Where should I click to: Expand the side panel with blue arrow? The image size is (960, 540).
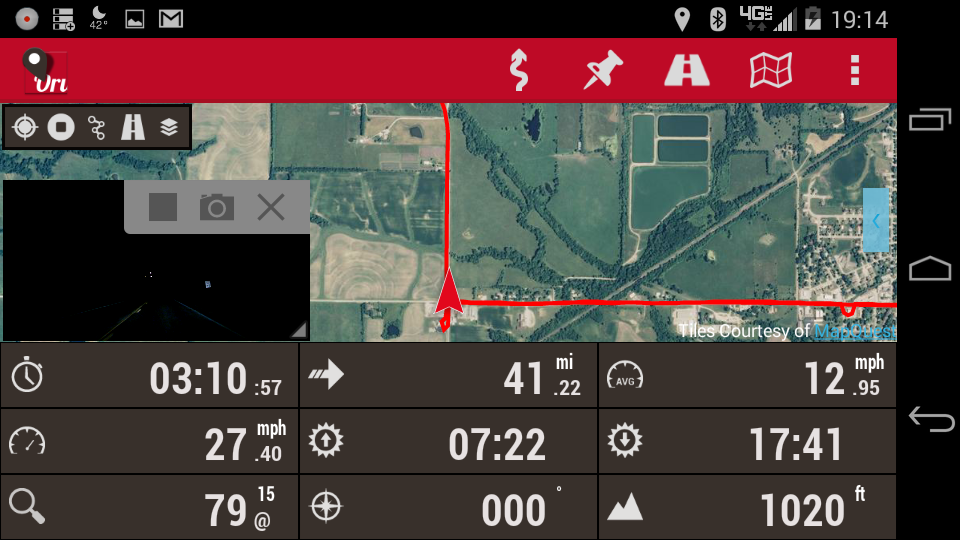[876, 220]
